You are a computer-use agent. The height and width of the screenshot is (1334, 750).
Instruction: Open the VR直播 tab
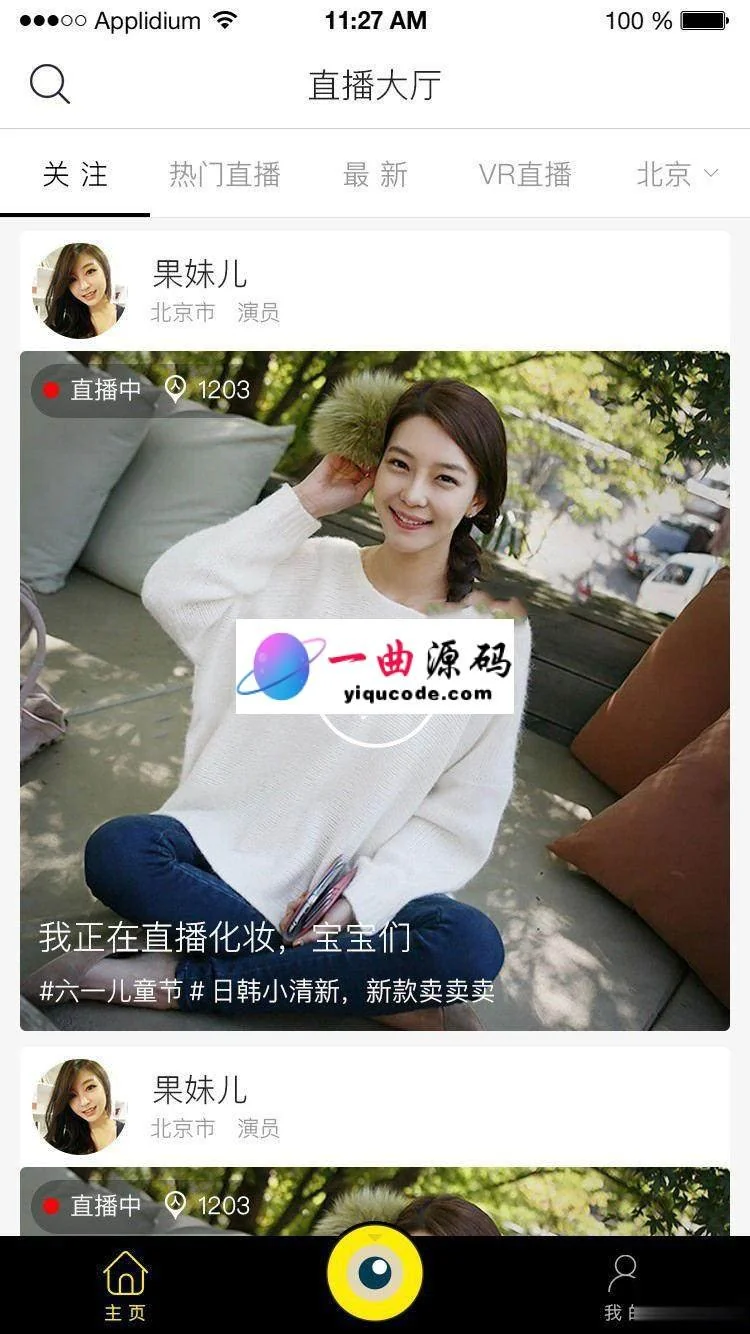(x=525, y=175)
